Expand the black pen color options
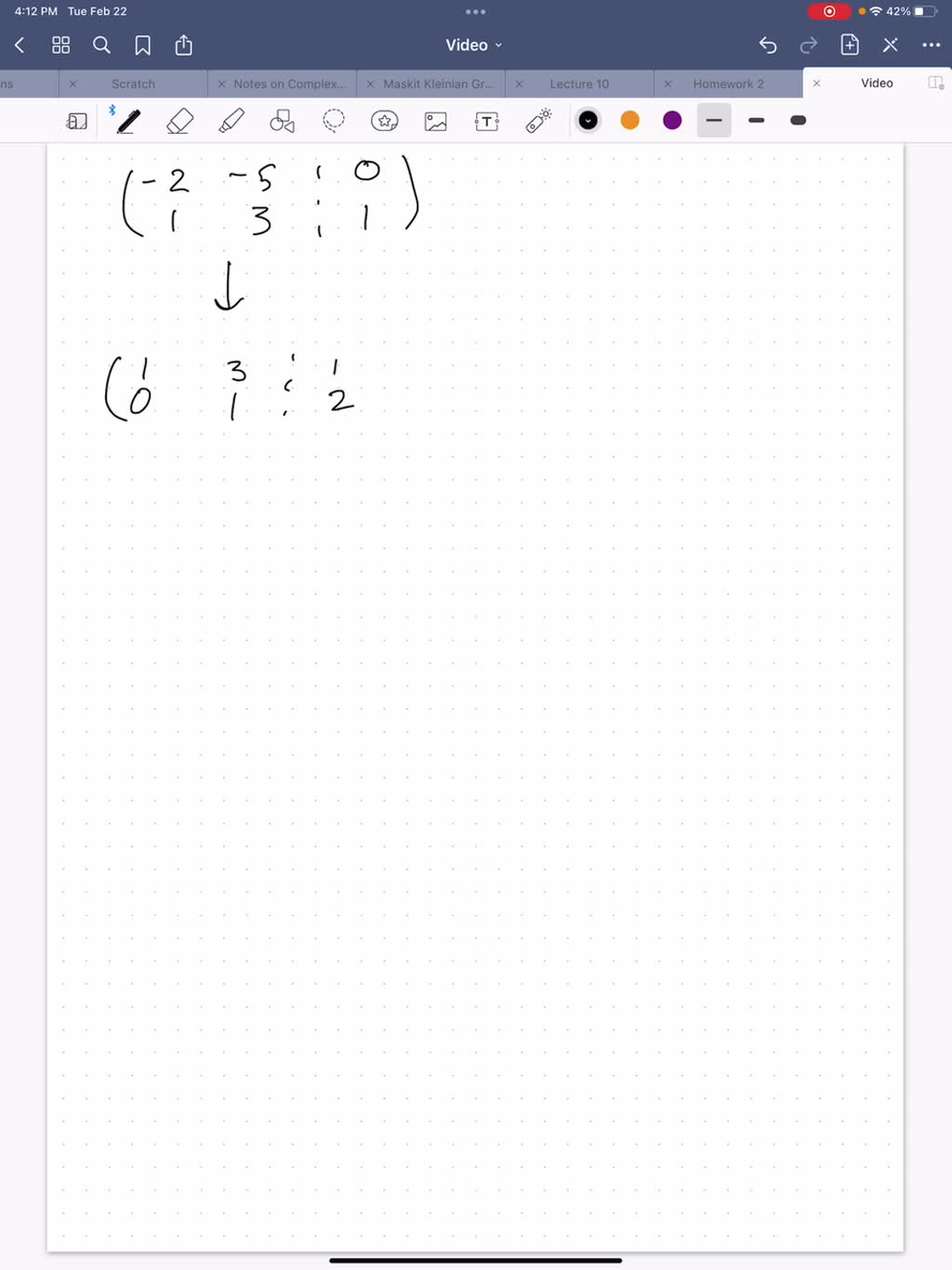 coord(588,120)
